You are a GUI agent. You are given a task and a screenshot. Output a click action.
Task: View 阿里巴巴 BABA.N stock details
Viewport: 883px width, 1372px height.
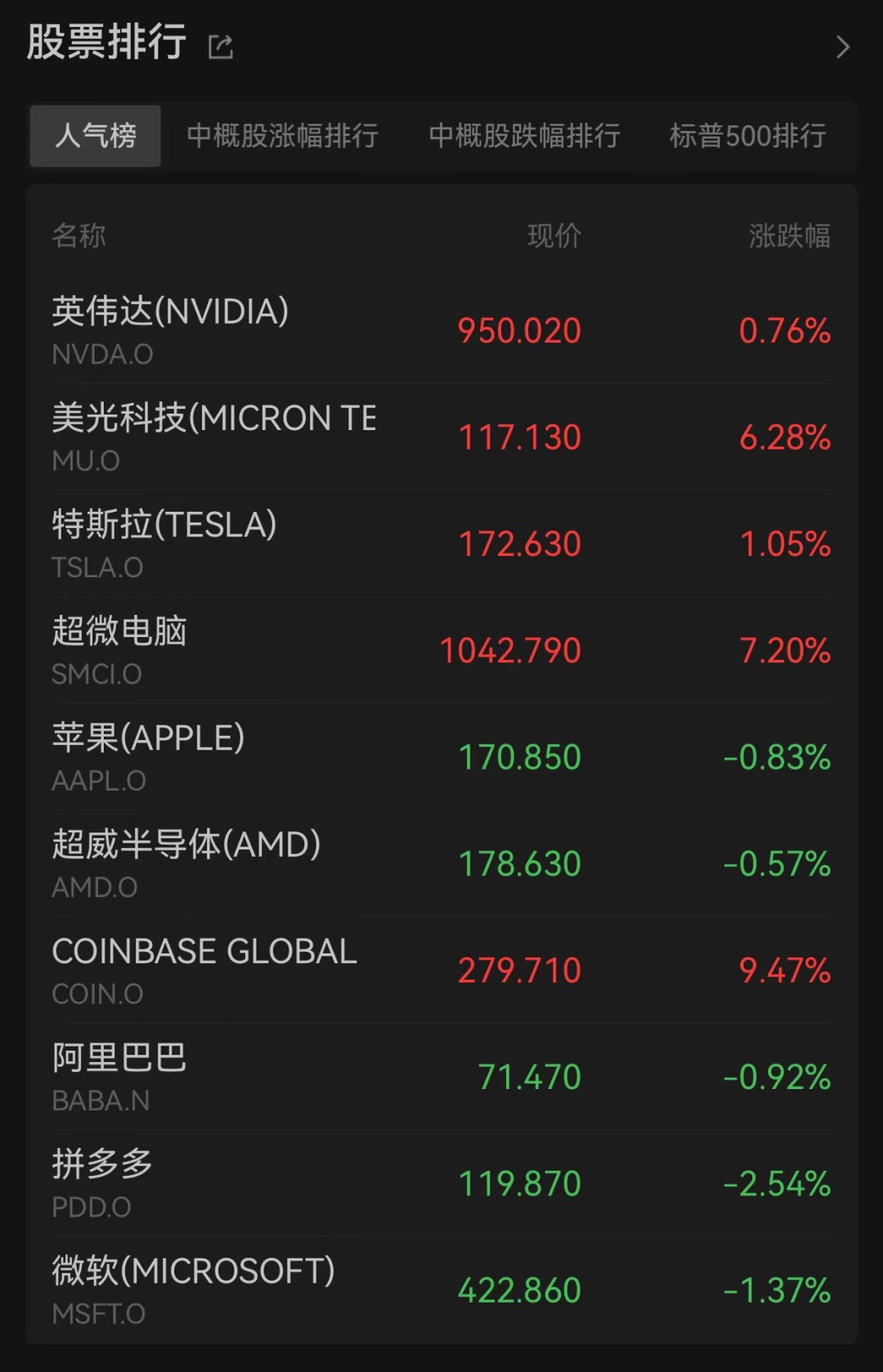pos(441,1077)
